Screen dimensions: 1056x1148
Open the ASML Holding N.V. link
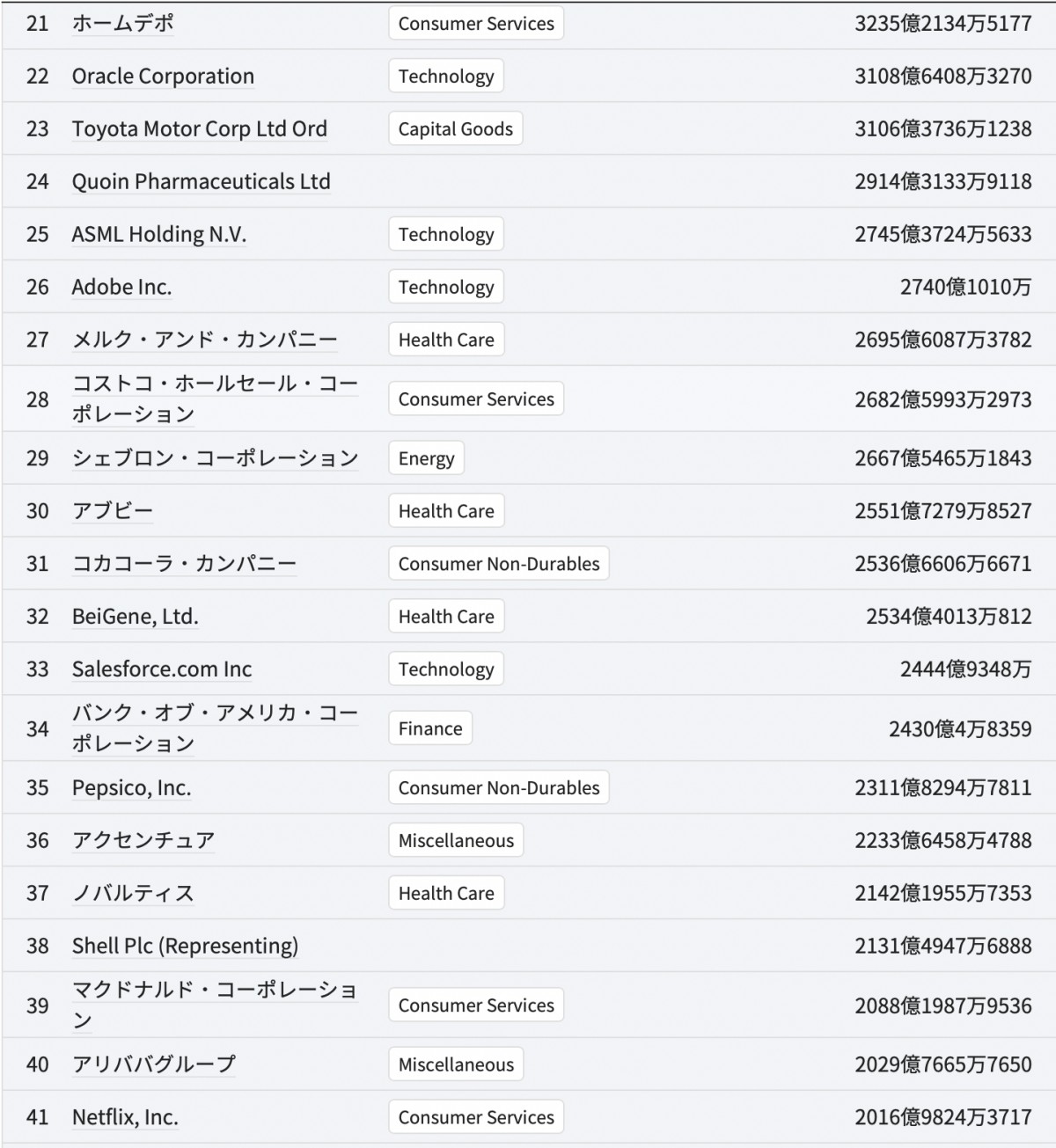click(x=158, y=235)
